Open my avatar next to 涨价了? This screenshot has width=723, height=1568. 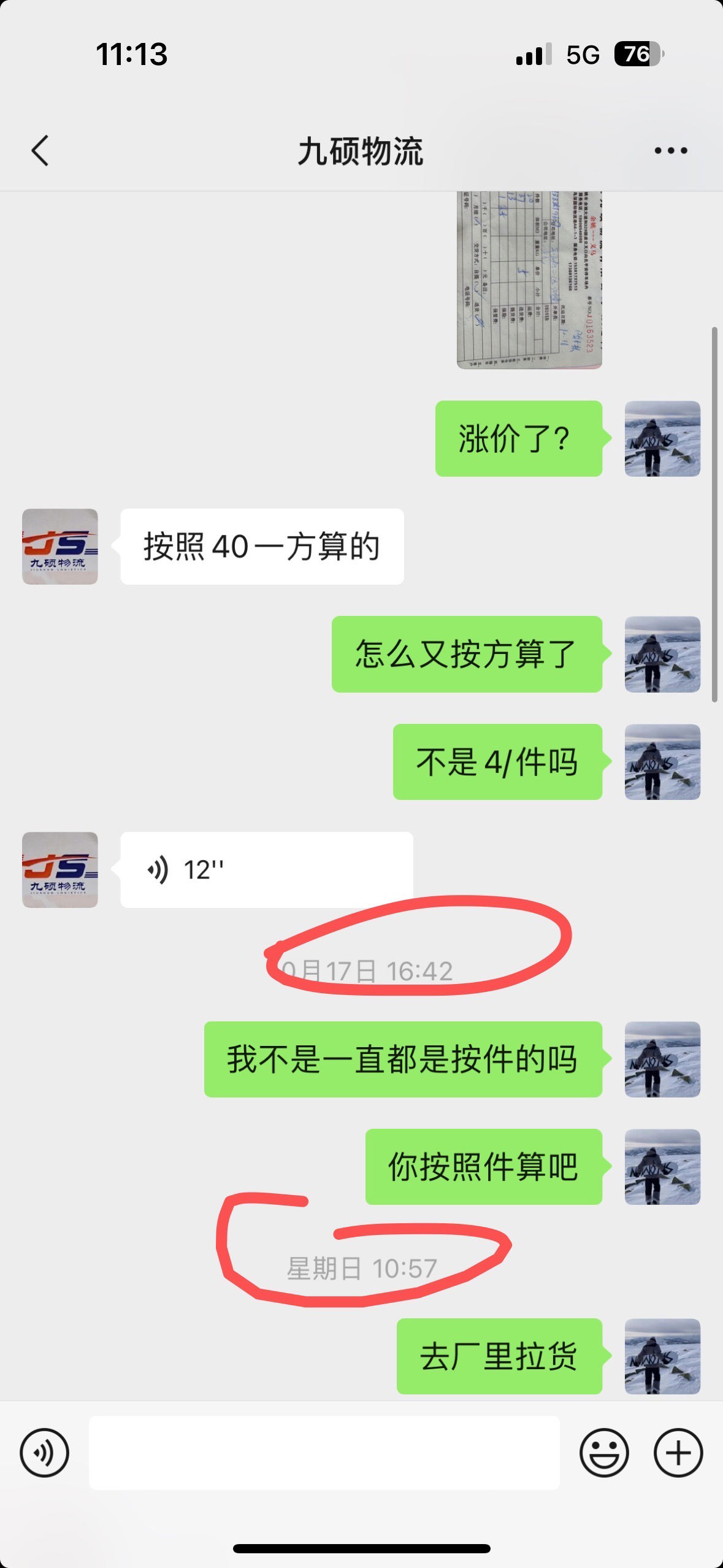pos(662,439)
